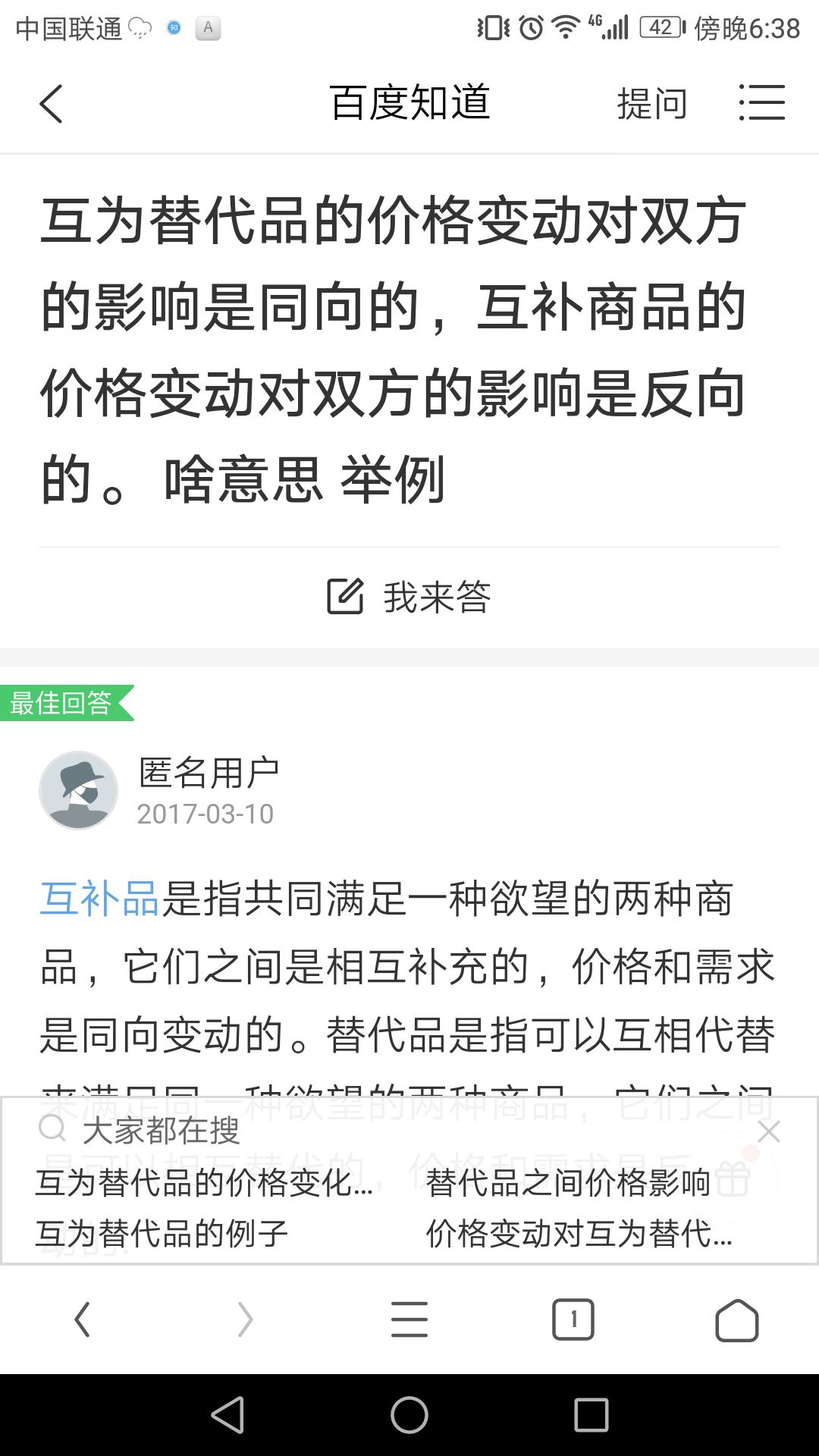
Task: Tap the system home button
Action: [x=409, y=1415]
